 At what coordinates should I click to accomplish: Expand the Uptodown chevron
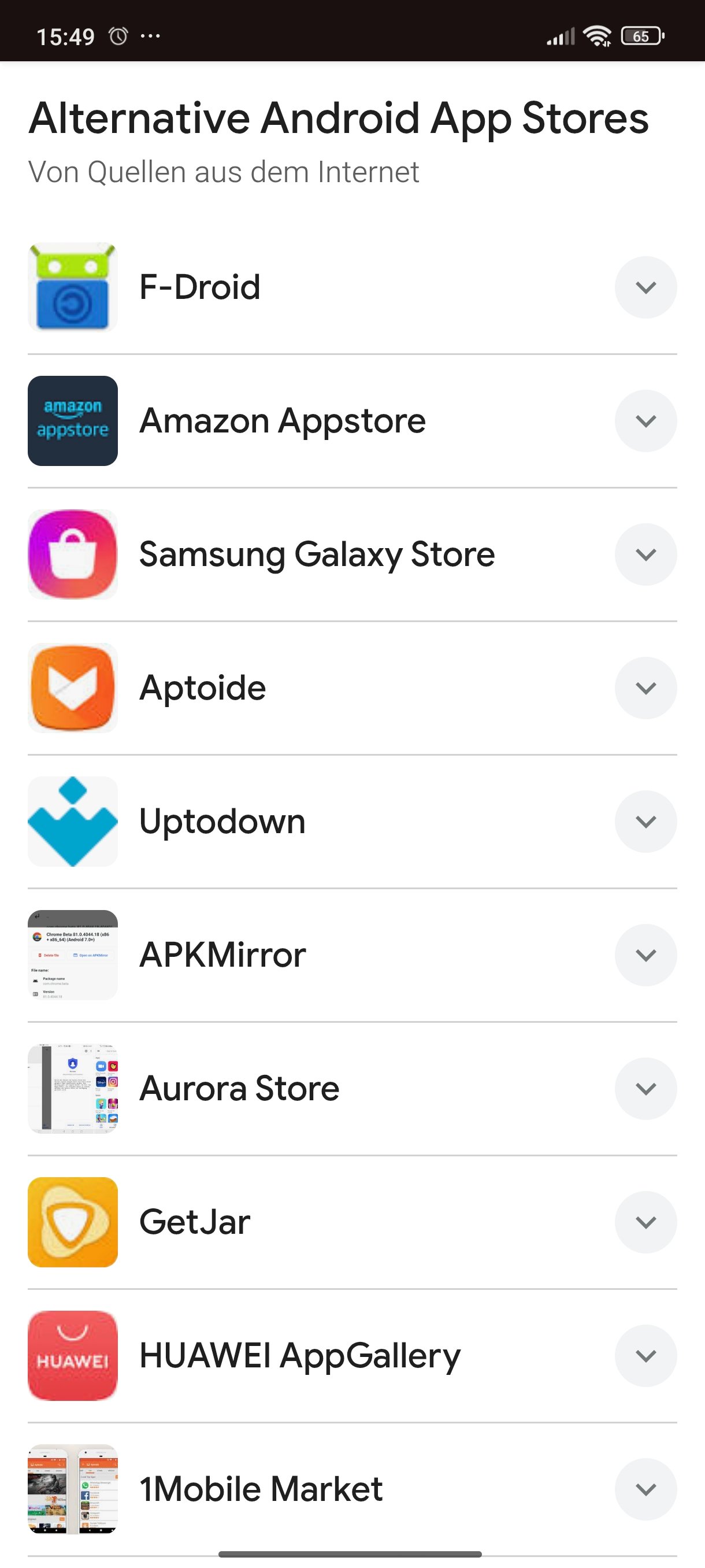point(645,821)
